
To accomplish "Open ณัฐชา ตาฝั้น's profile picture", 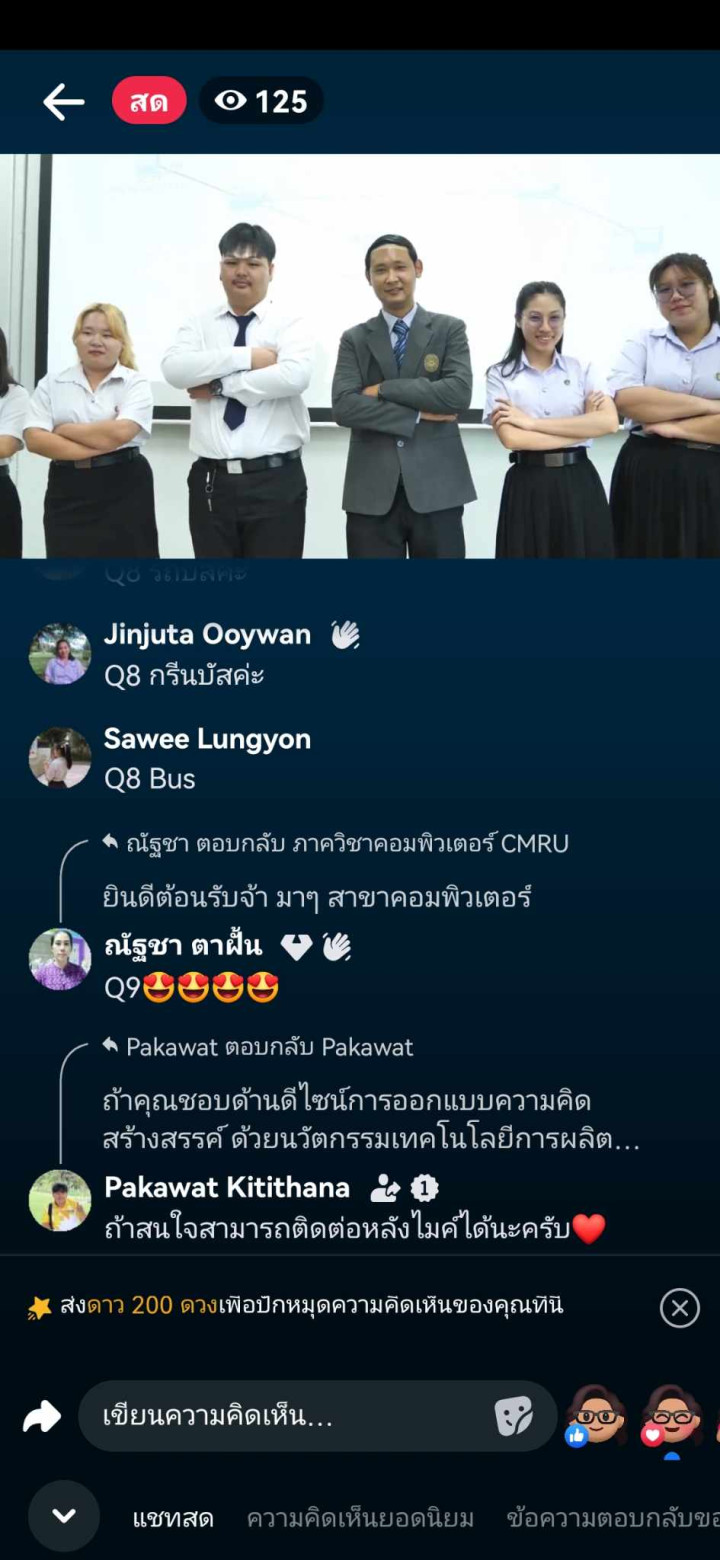I will (60, 959).
